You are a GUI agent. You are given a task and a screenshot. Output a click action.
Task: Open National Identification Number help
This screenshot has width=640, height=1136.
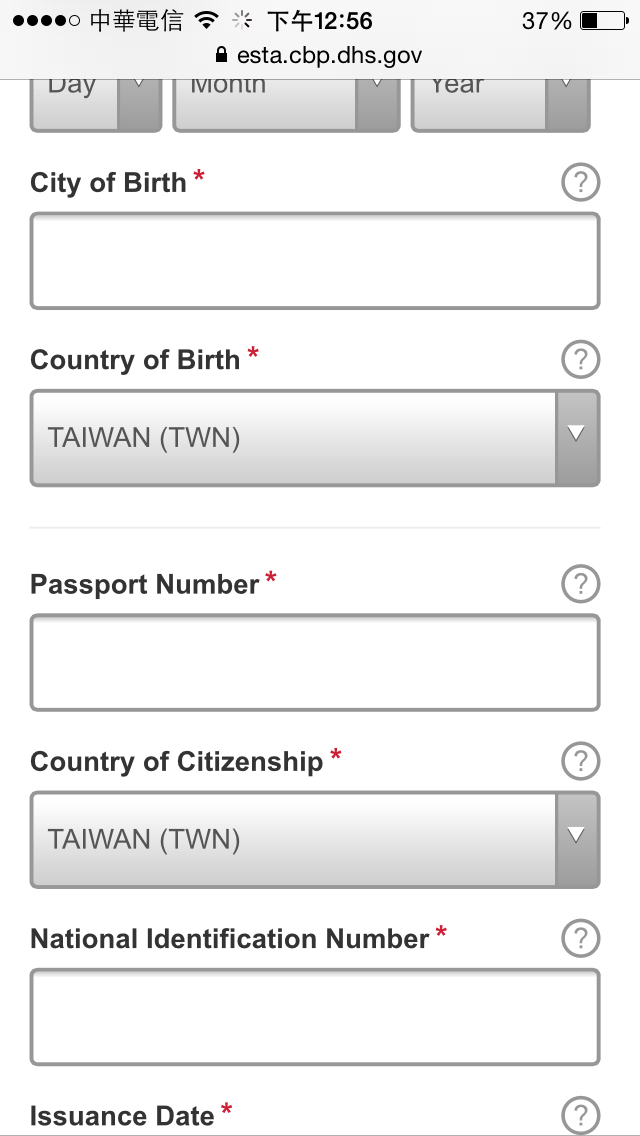pyautogui.click(x=581, y=938)
